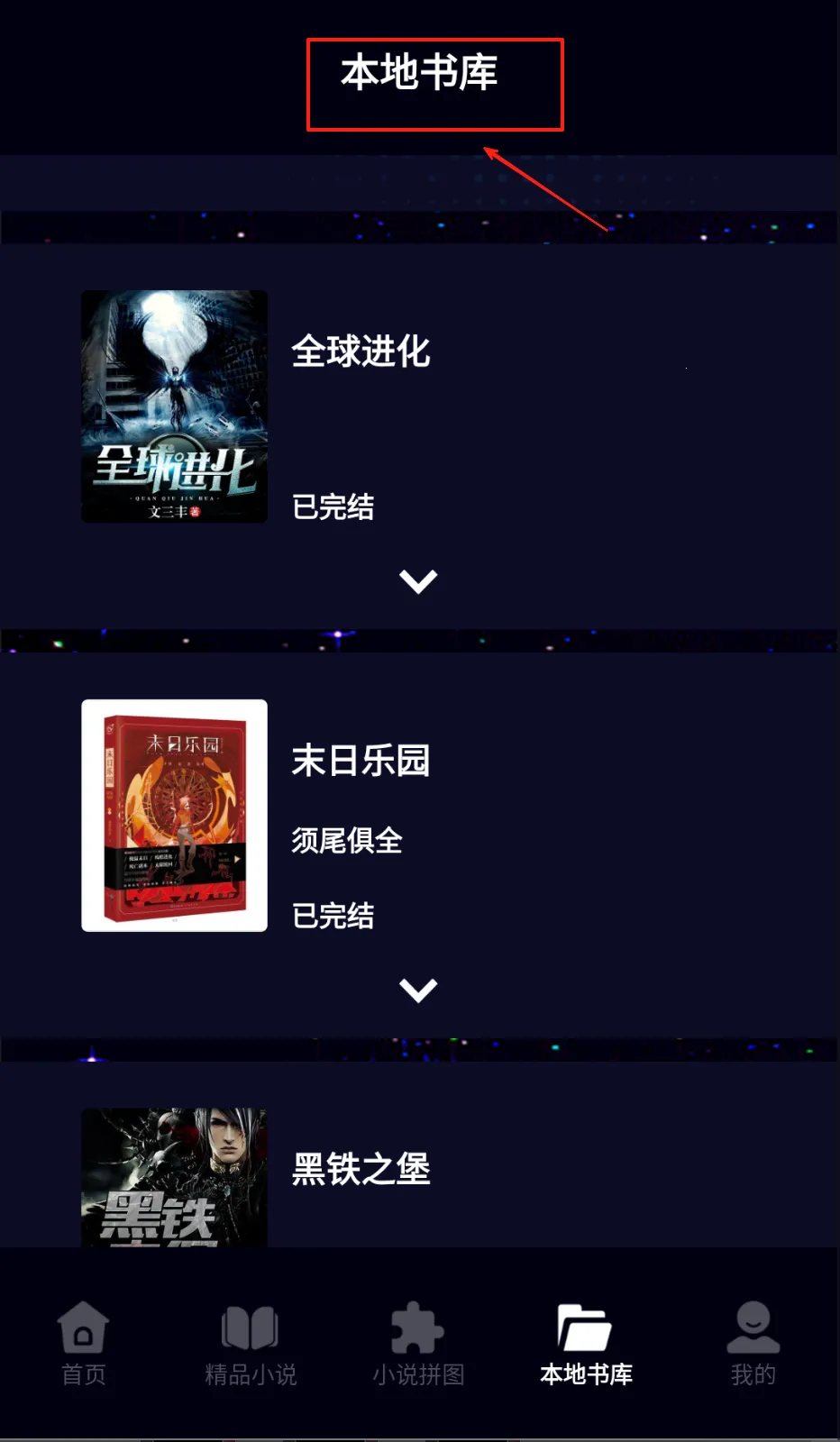This screenshot has height=1442, width=840.
Task: Open the 我的 profile tab
Action: tap(753, 1343)
